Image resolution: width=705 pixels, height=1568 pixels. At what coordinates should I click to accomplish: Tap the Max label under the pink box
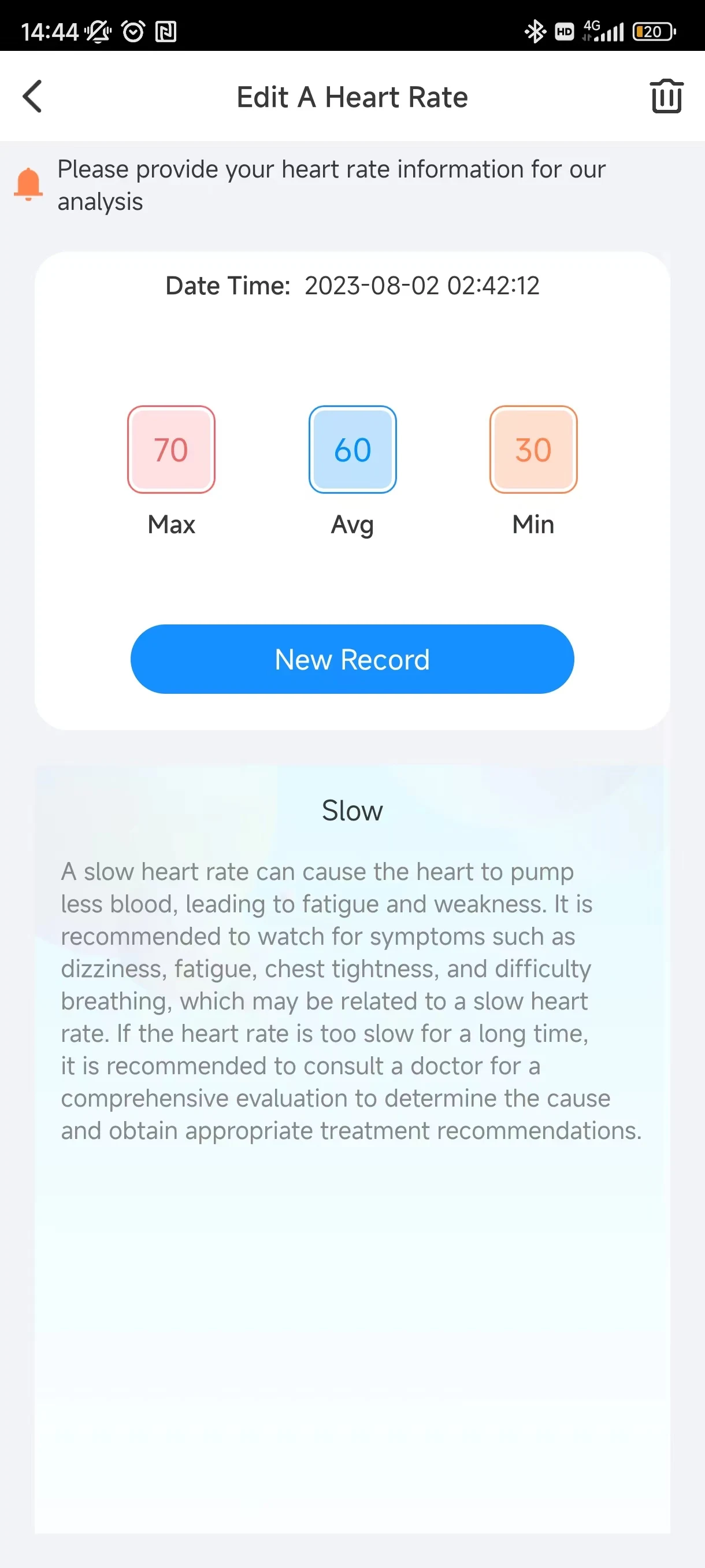click(x=171, y=524)
